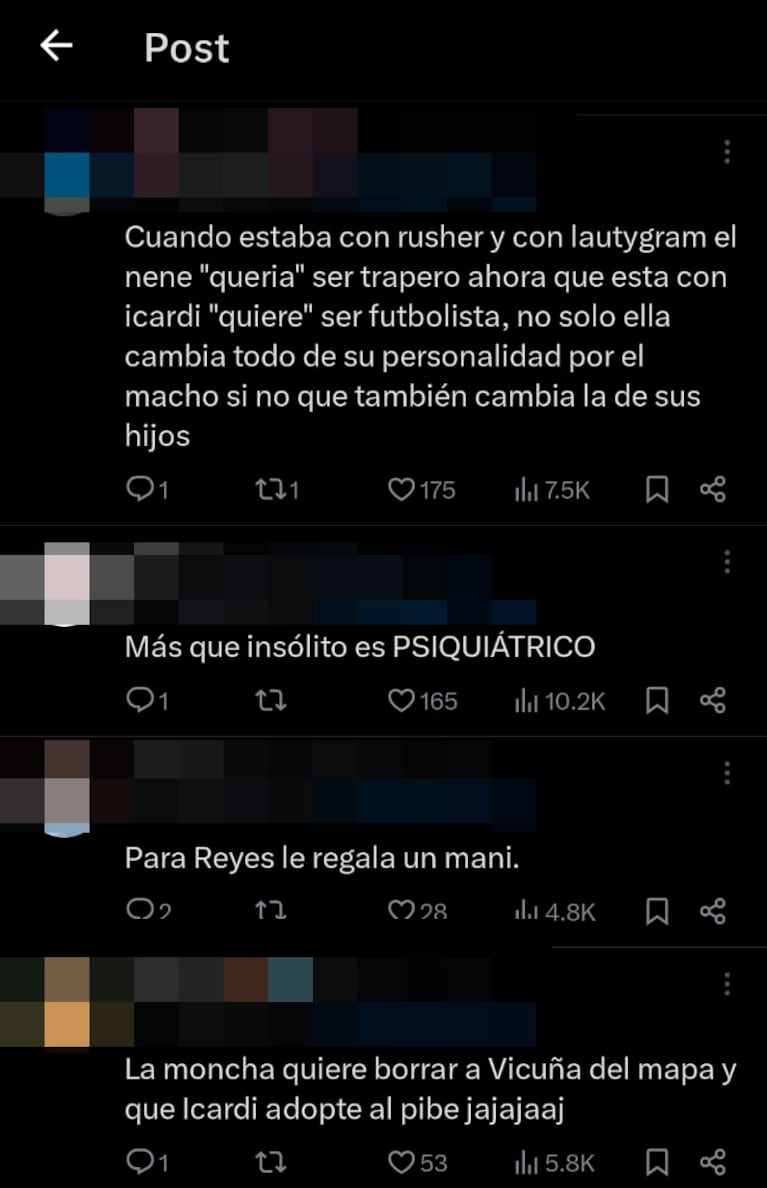This screenshot has width=767, height=1188.
Task: Reply to the comment about rusher and lautygram
Action: pyautogui.click(x=139, y=489)
